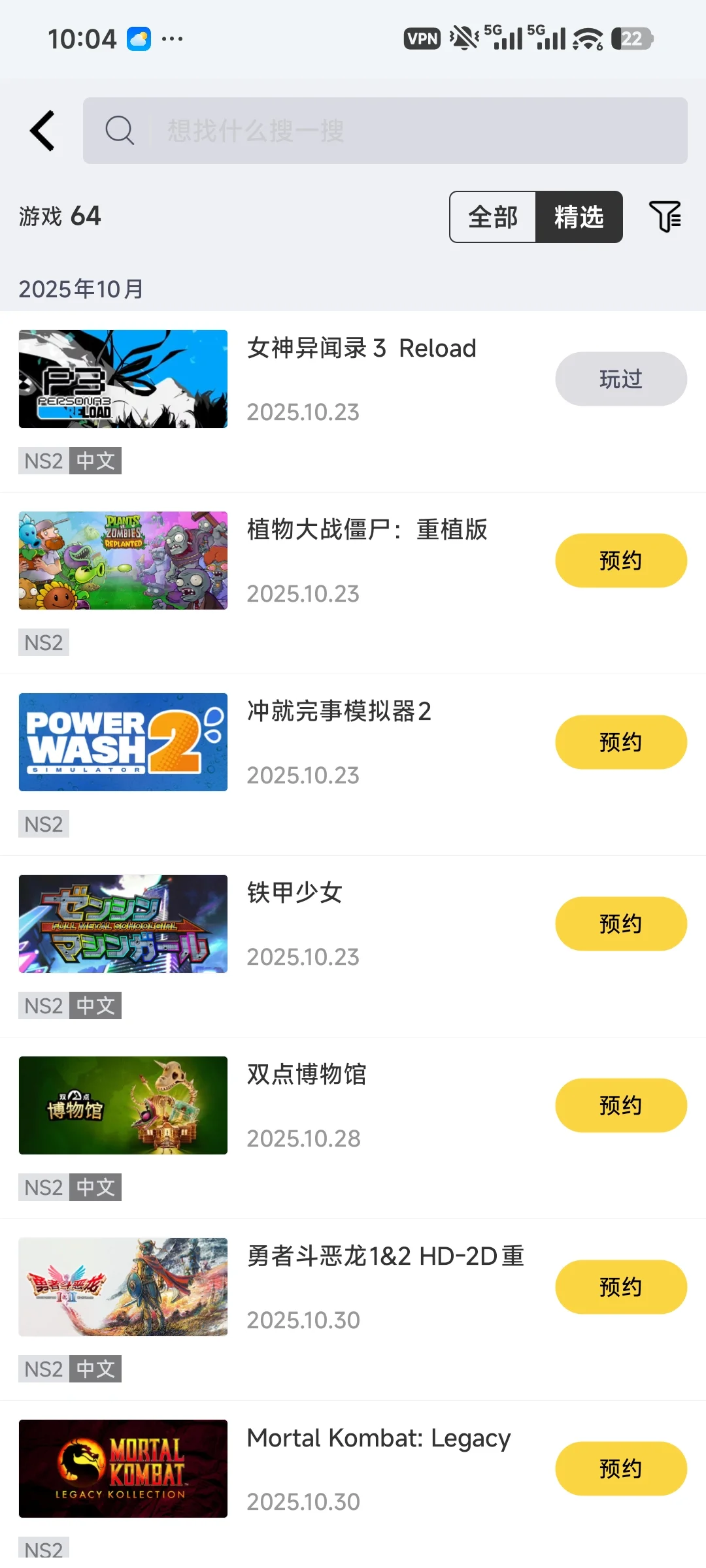The width and height of the screenshot is (706, 1568).
Task: Open the 女神异闻录 3 Reload game cover
Action: pos(123,379)
